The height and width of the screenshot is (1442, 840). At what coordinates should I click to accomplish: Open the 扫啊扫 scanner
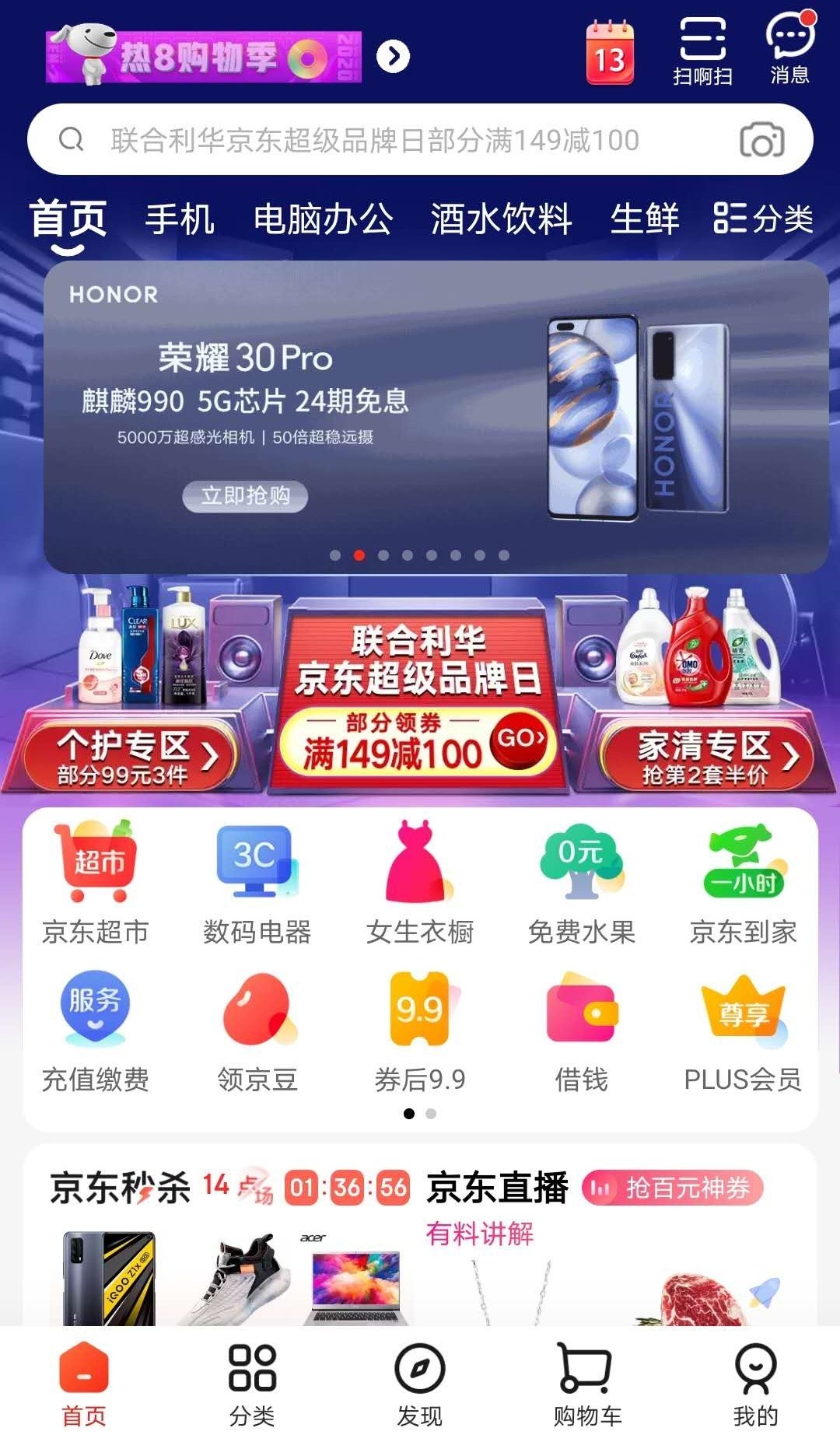click(x=702, y=51)
